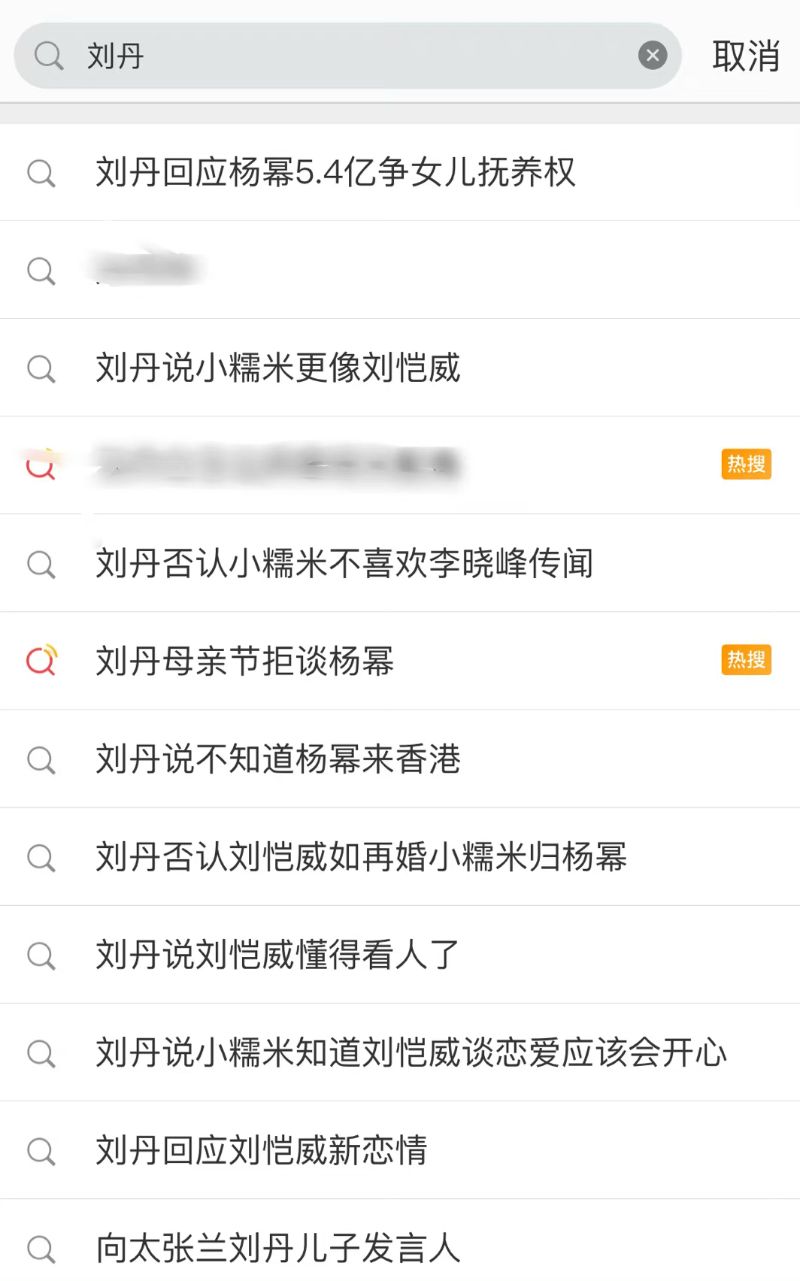Image resolution: width=800 pixels, height=1281 pixels.
Task: Select suggestion 刘丹说小糯米更像刘恺威
Action: pos(278,368)
